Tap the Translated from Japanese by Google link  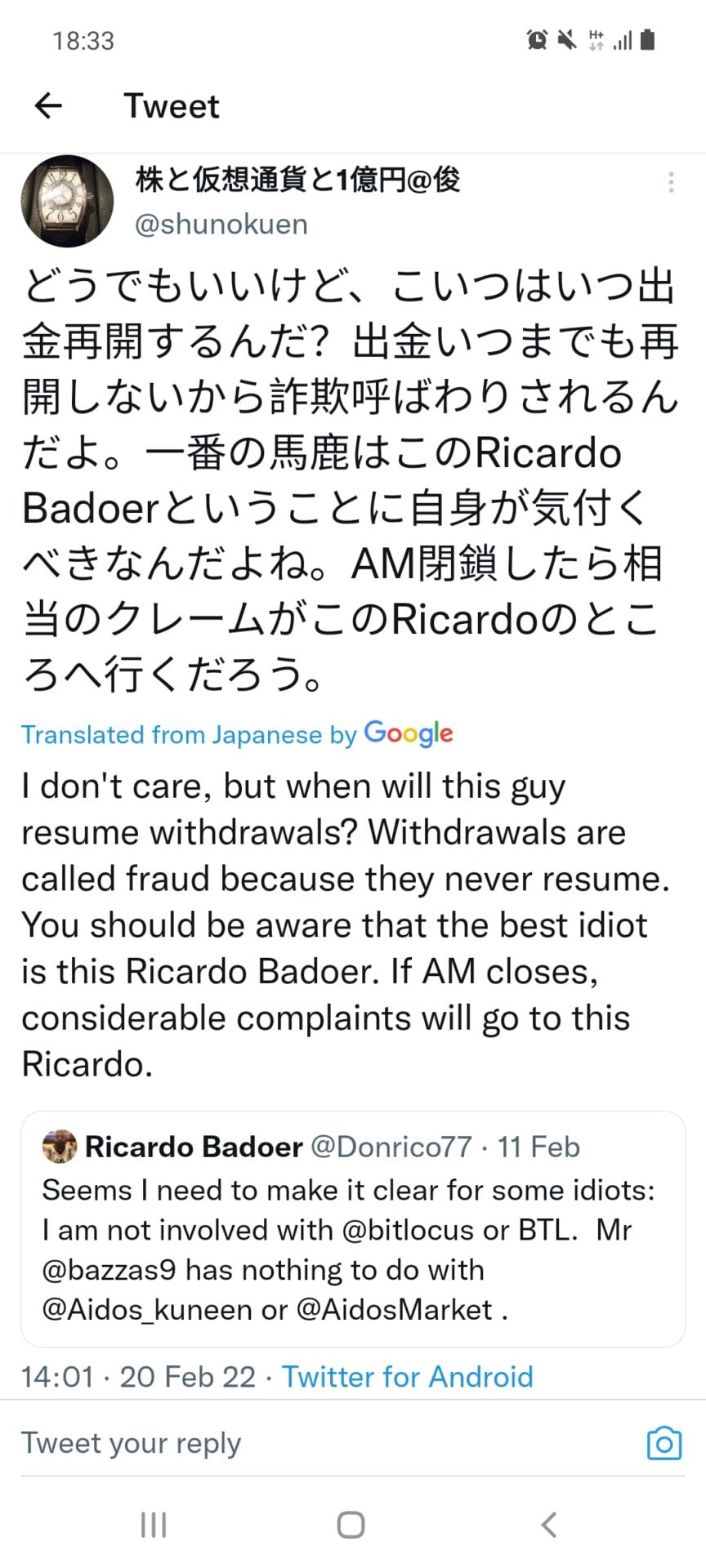237,734
